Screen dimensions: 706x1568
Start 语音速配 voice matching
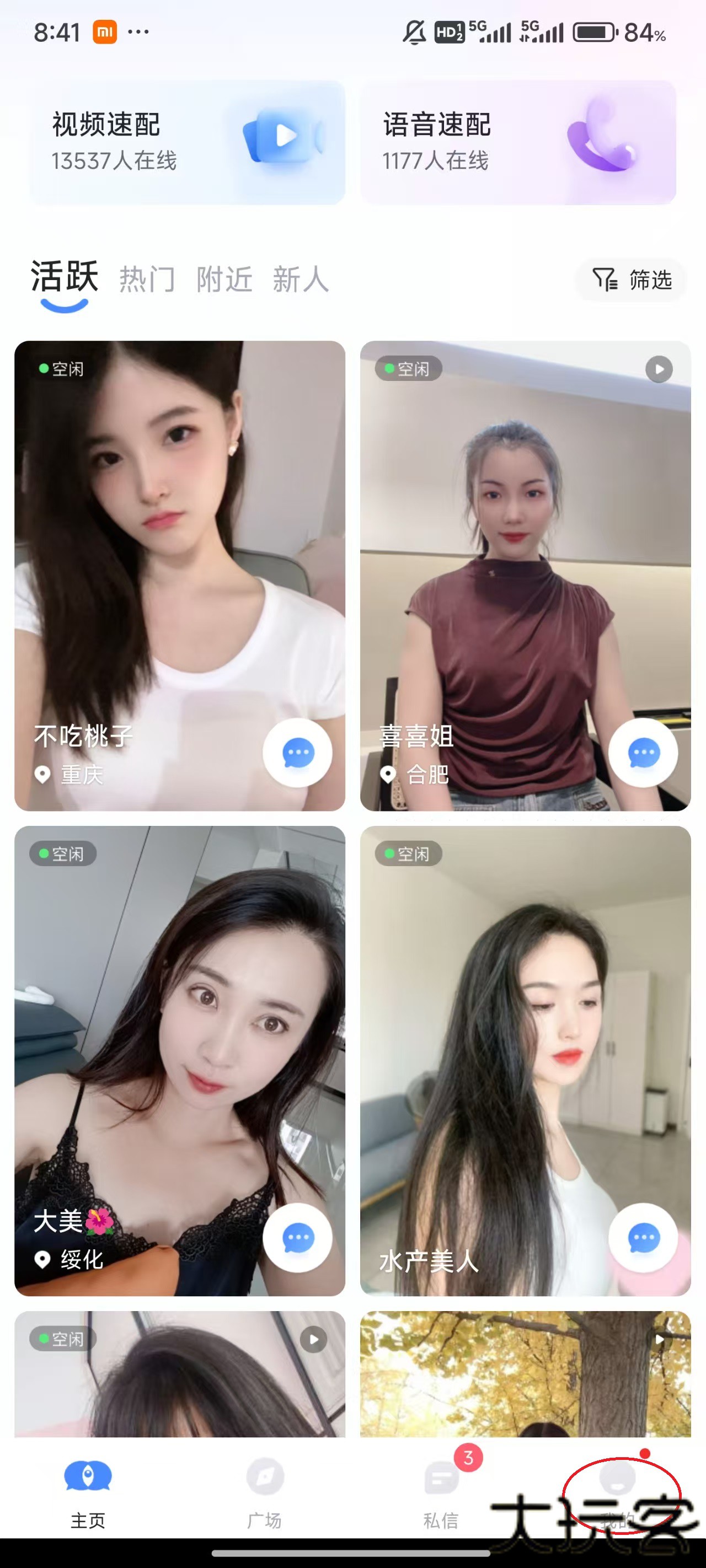click(518, 142)
